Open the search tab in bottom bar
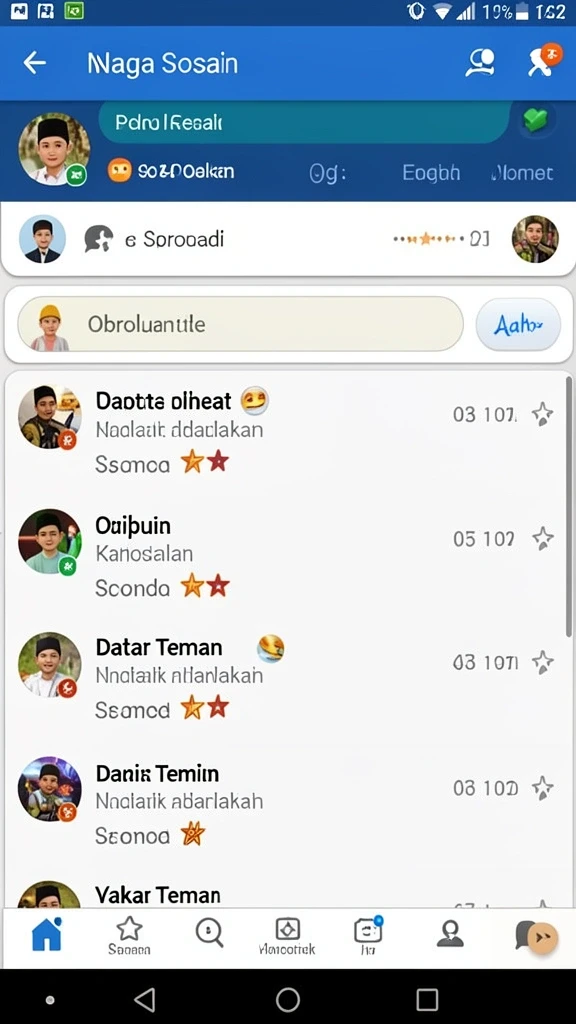This screenshot has height=1024, width=576. (210, 933)
